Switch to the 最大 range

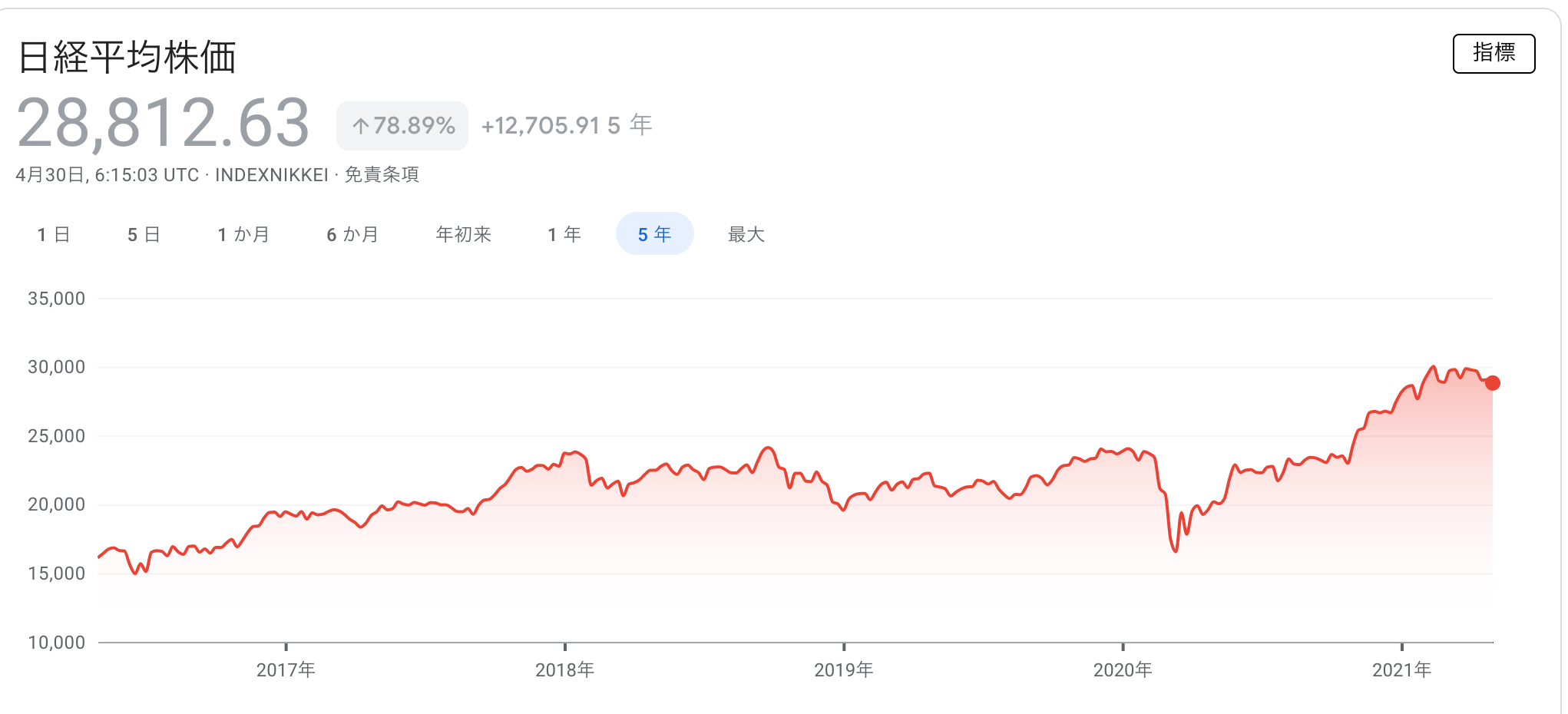(x=746, y=234)
